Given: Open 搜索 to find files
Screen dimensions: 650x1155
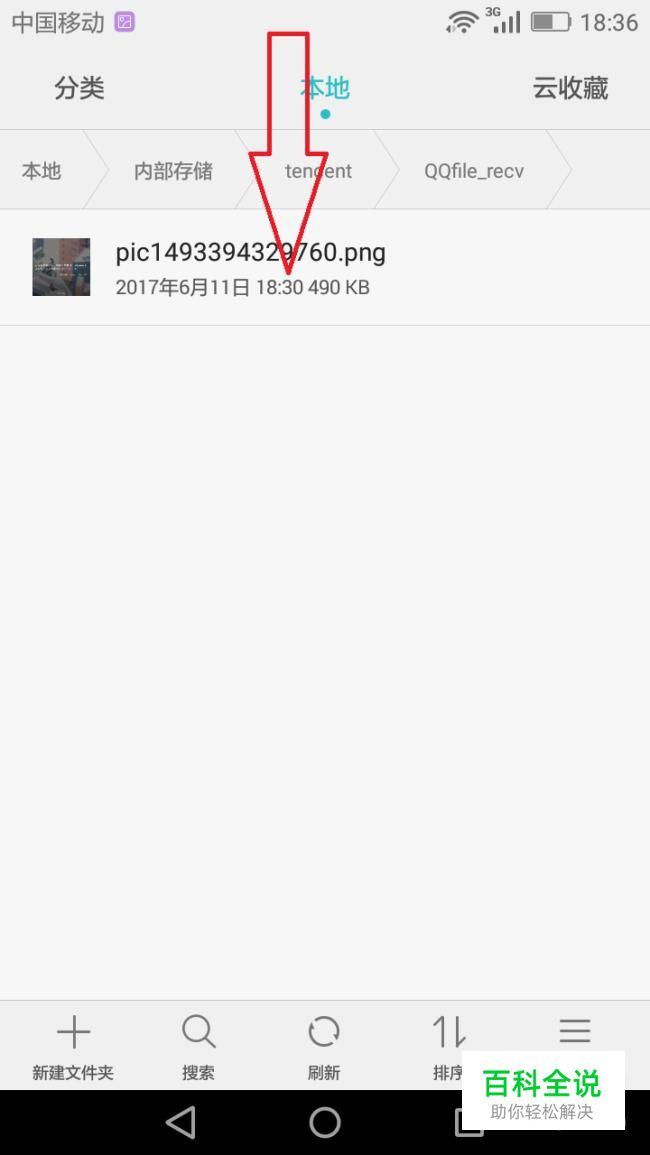Looking at the screenshot, I should click(198, 1046).
